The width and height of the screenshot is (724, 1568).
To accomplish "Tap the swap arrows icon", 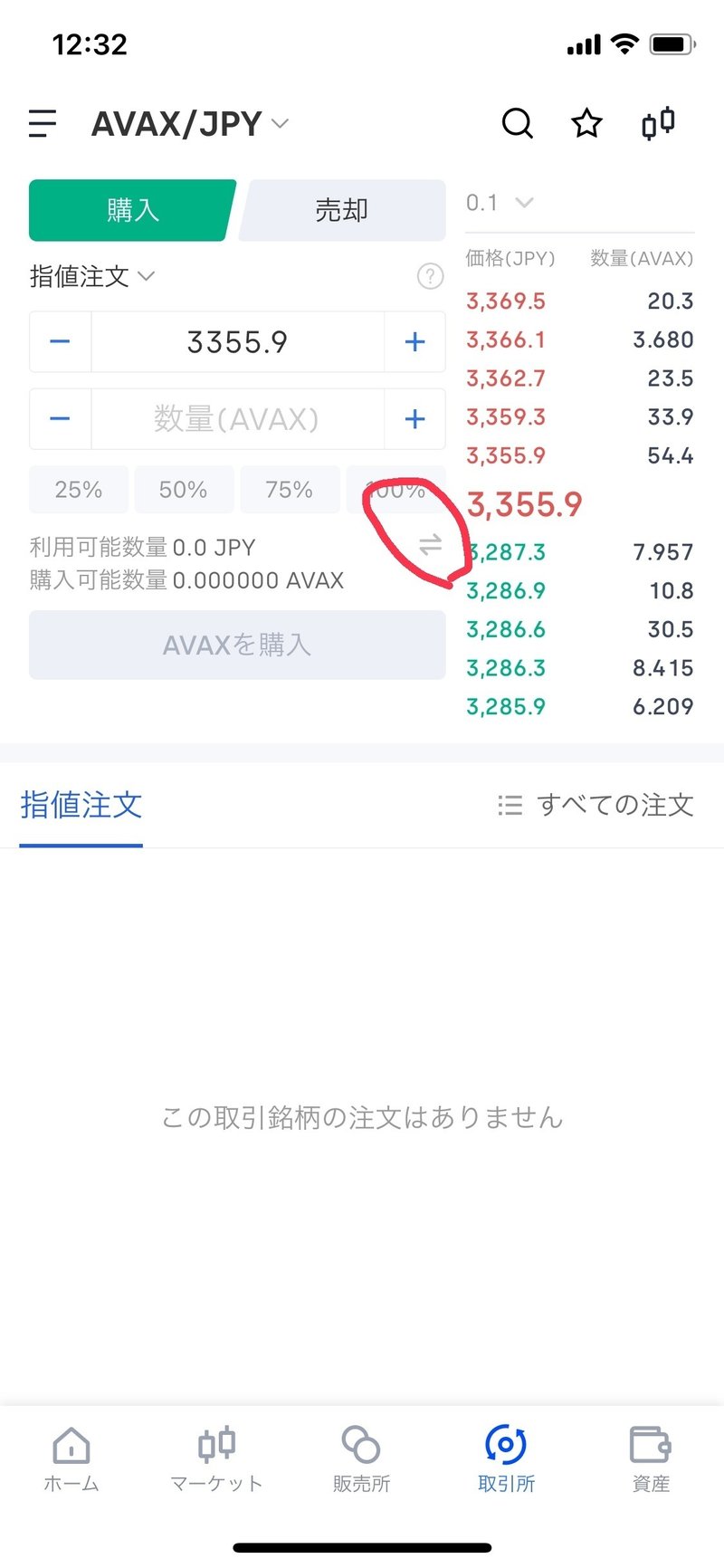I will (430, 544).
